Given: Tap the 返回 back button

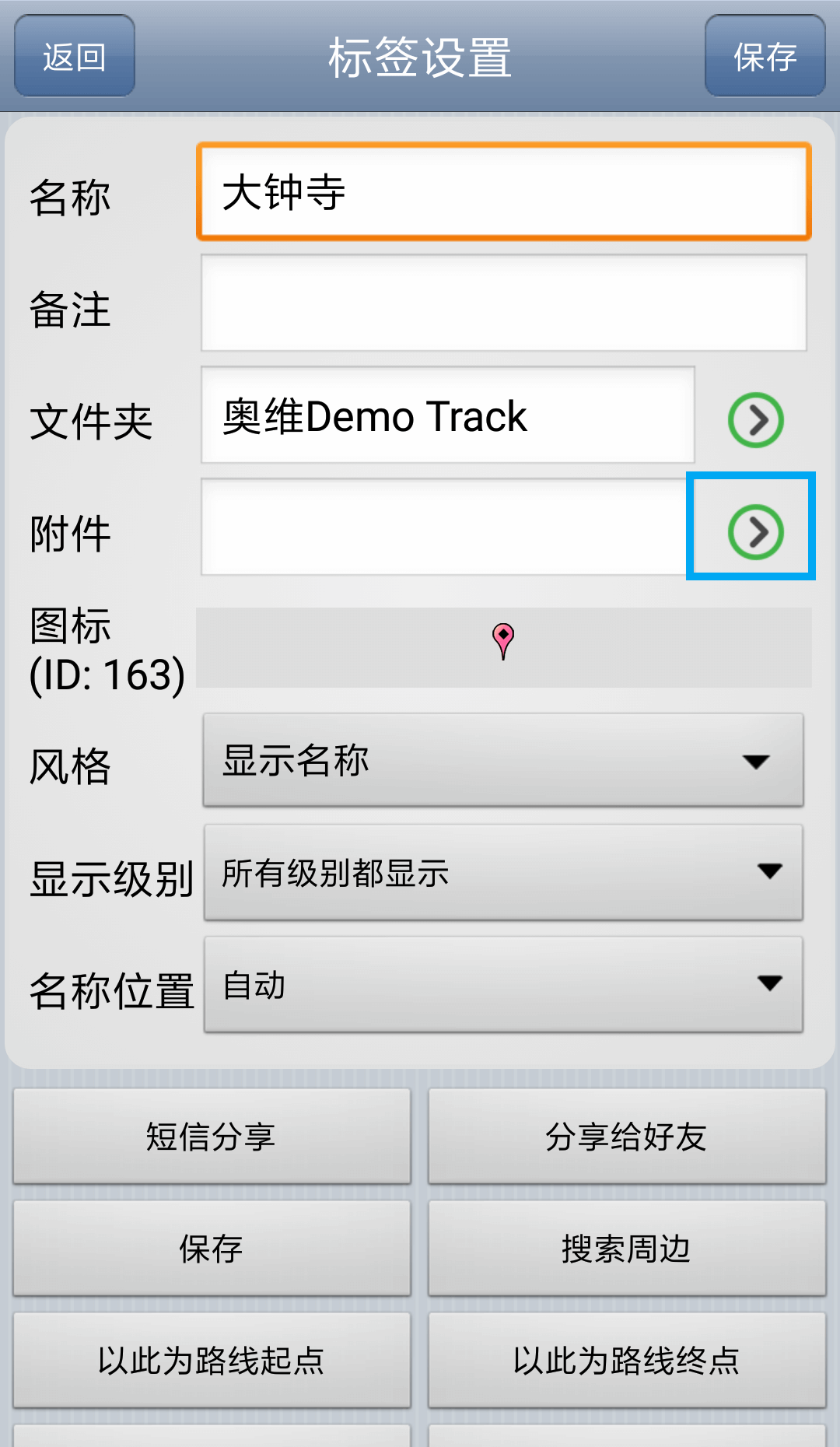Looking at the screenshot, I should [x=75, y=57].
